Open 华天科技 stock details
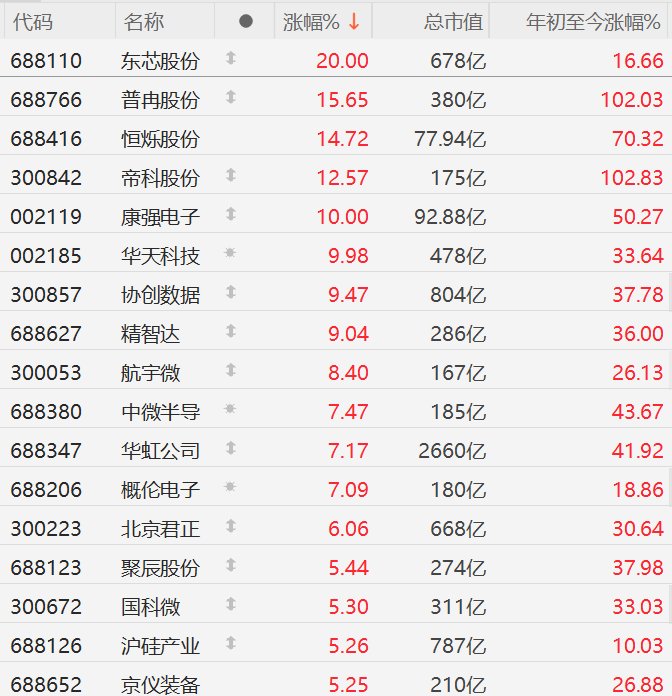This screenshot has width=672, height=696. [160, 256]
